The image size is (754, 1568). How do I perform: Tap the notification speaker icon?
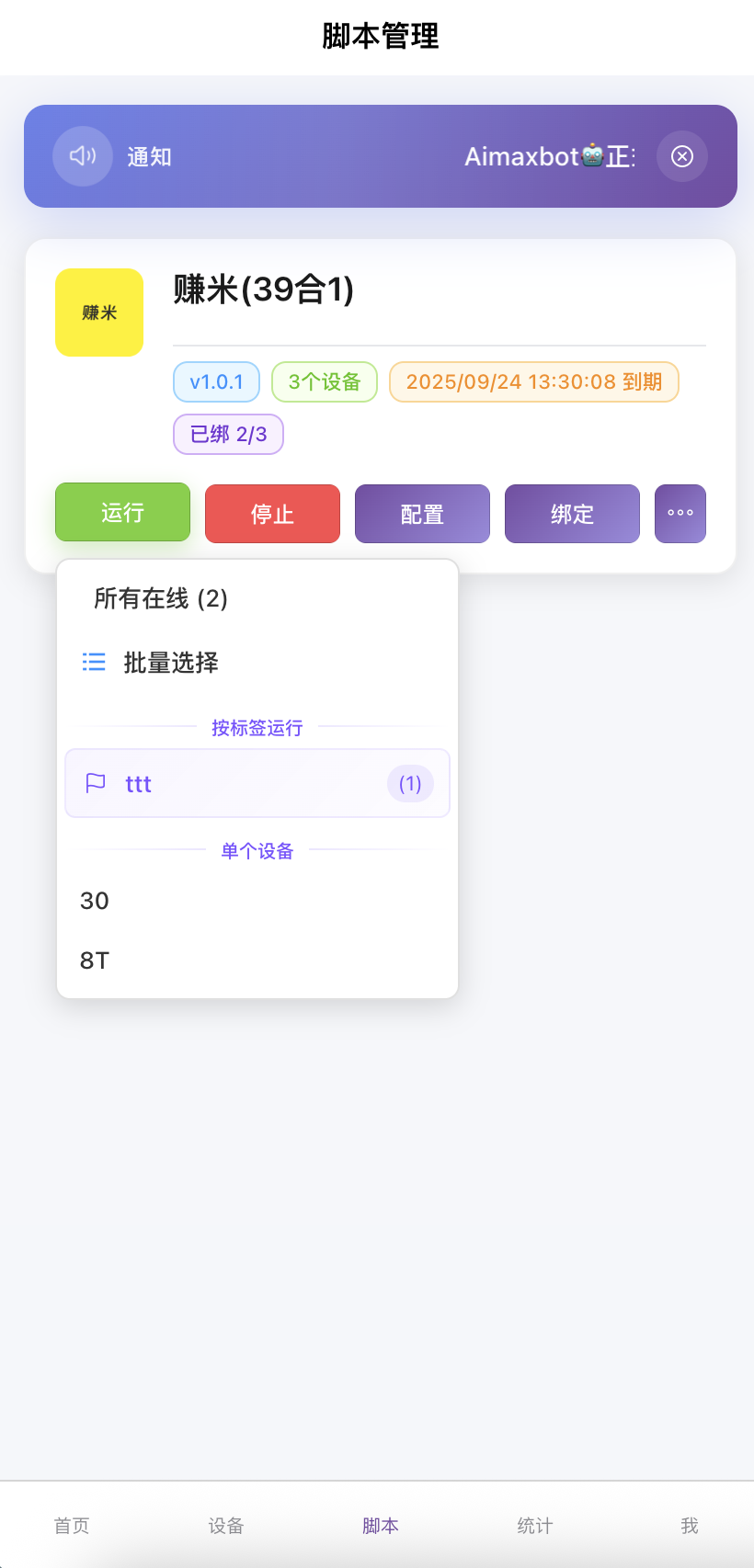click(83, 156)
